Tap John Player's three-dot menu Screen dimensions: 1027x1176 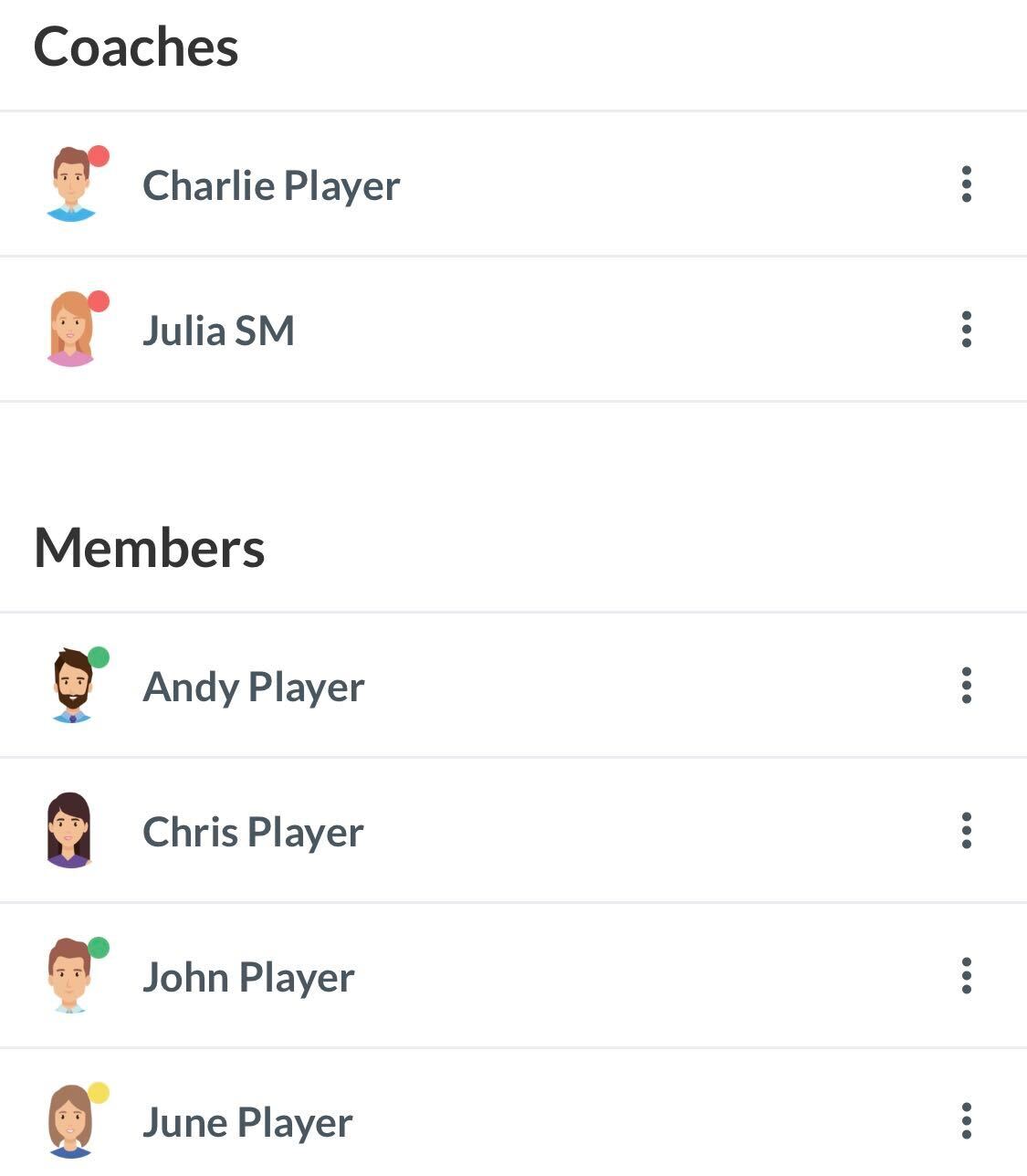click(x=966, y=976)
